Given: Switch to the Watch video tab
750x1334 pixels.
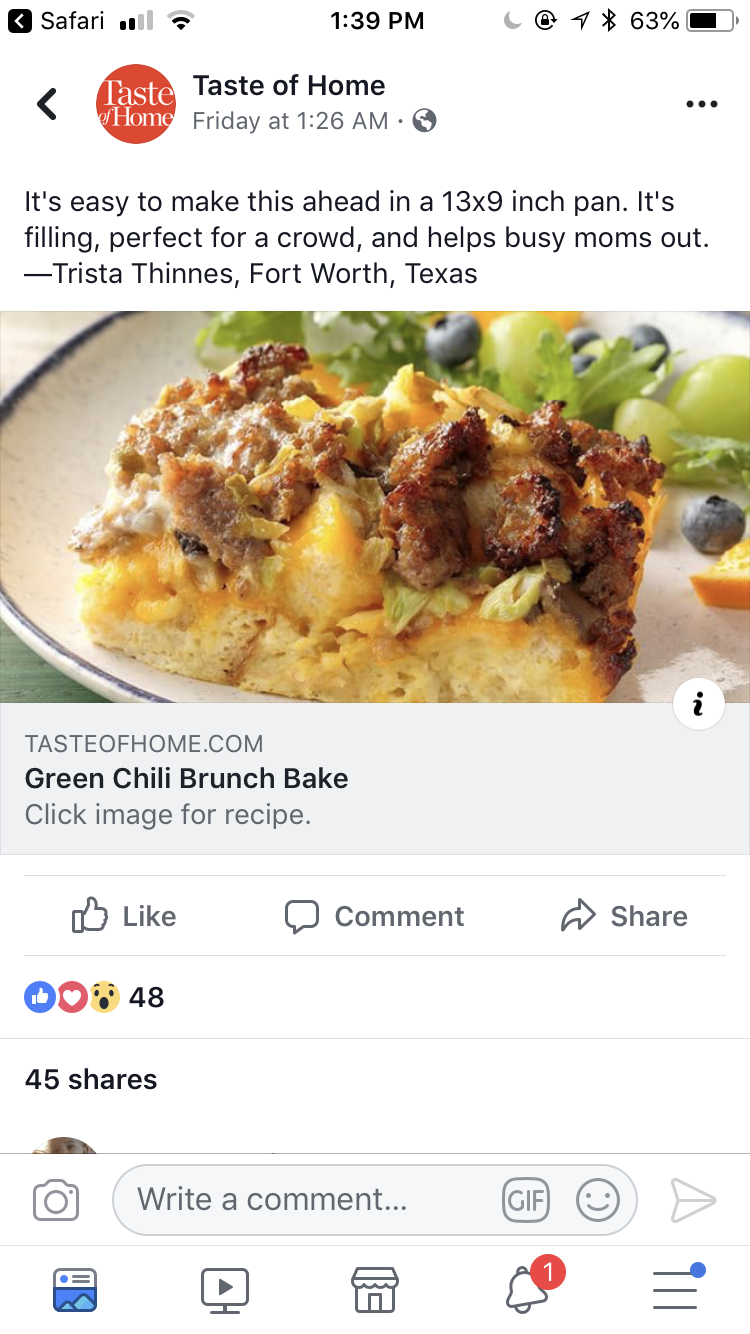Looking at the screenshot, I should pyautogui.click(x=225, y=1290).
